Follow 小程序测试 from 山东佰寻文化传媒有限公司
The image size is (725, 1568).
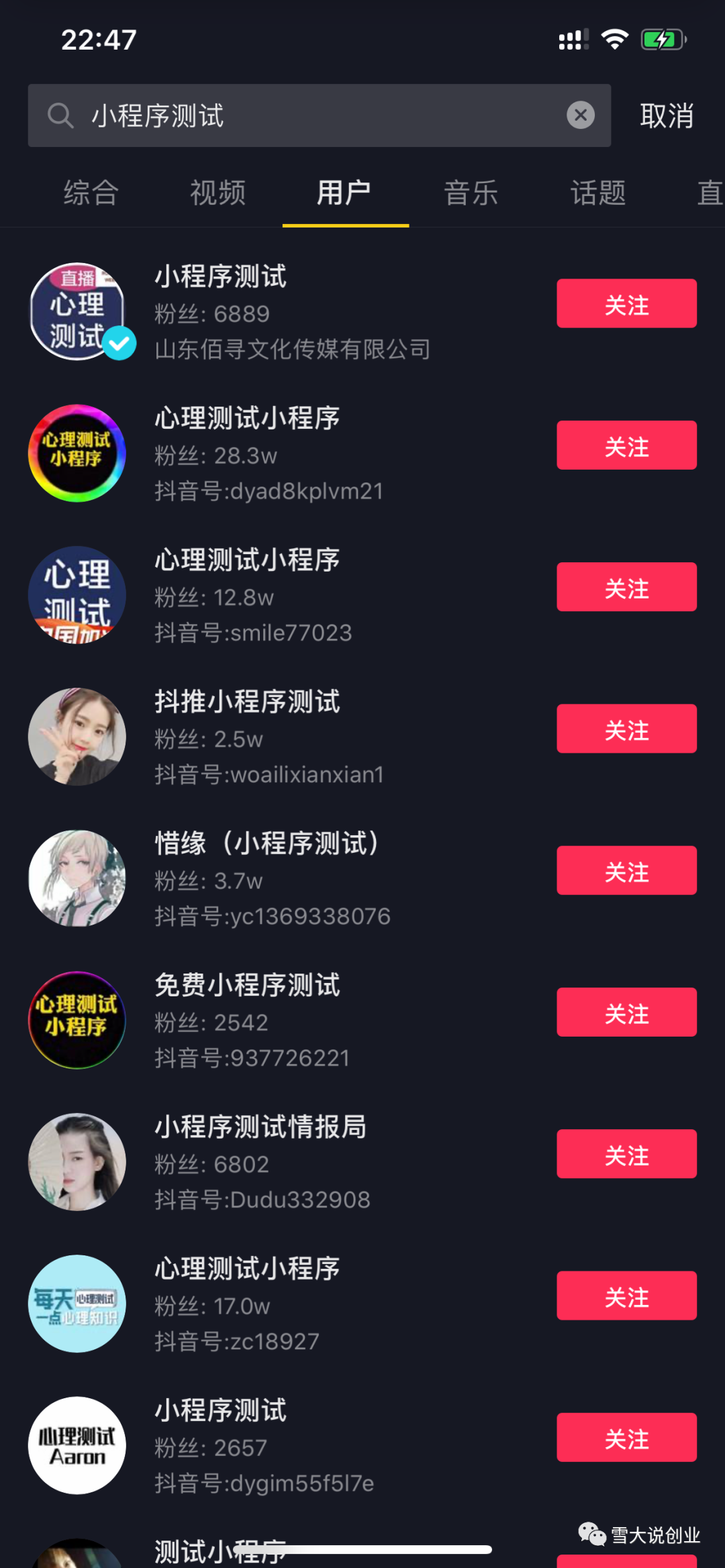(x=626, y=304)
